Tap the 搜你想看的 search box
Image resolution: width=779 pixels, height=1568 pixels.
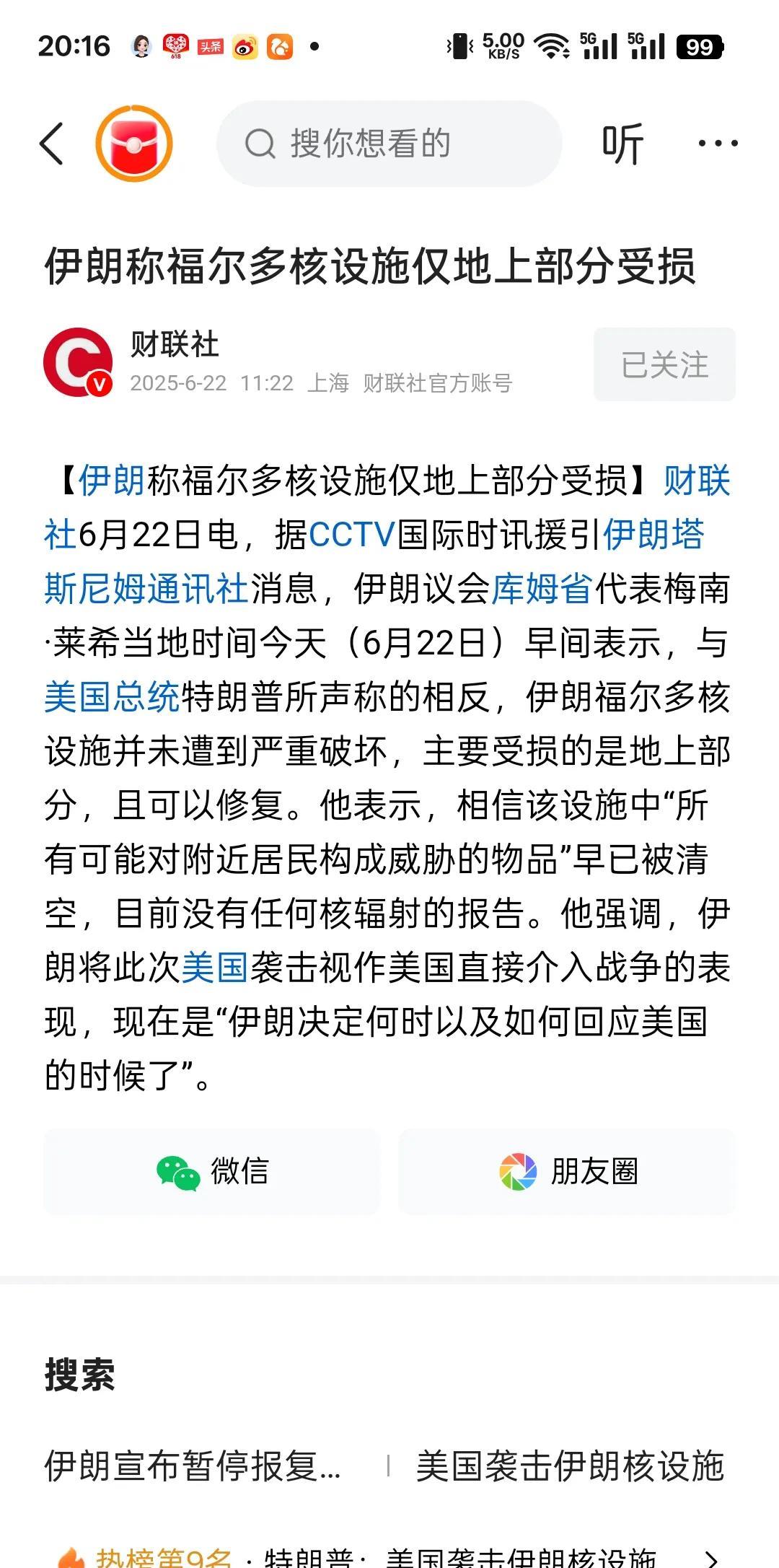(389, 144)
